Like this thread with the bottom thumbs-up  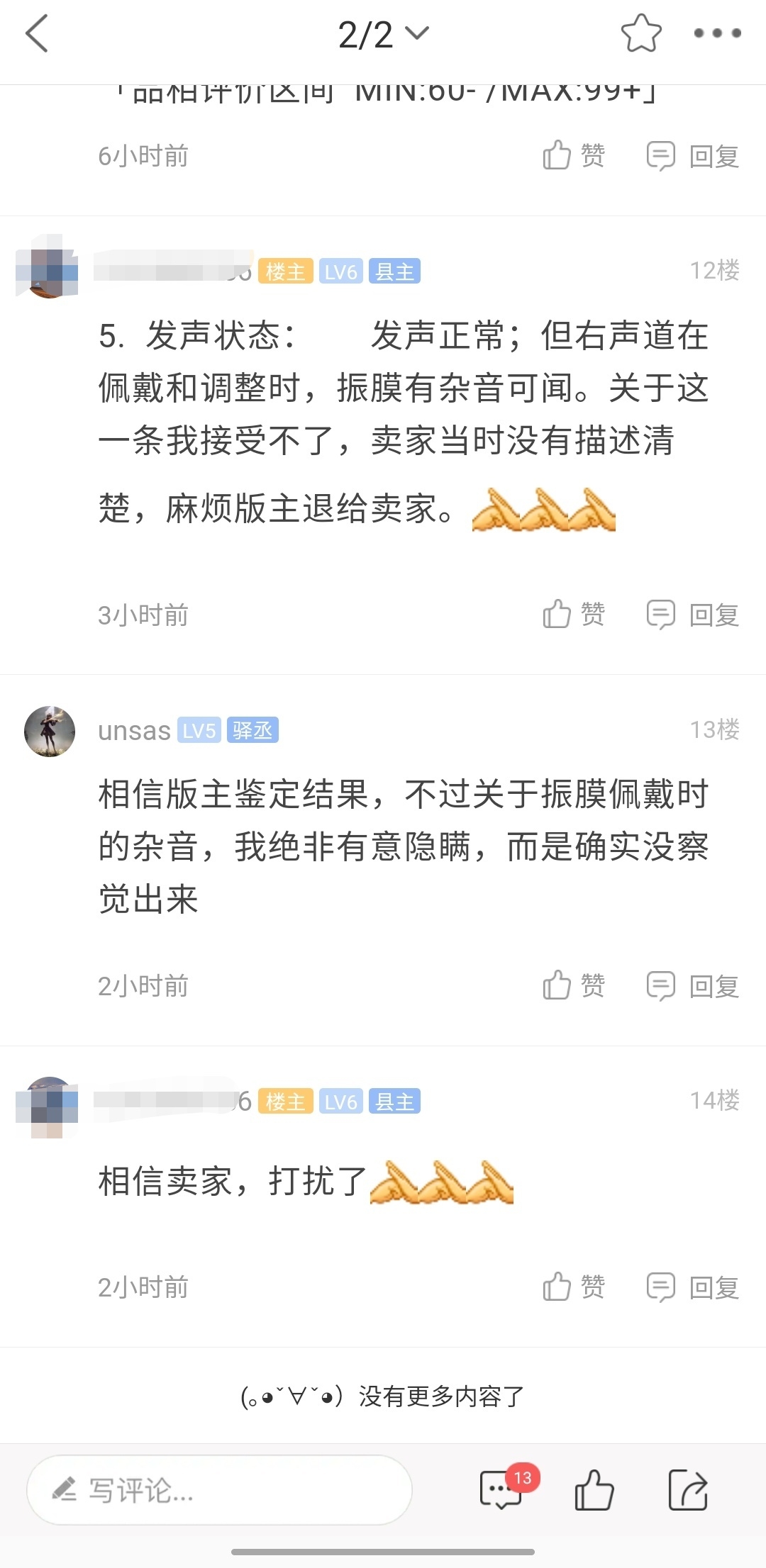coord(594,1490)
